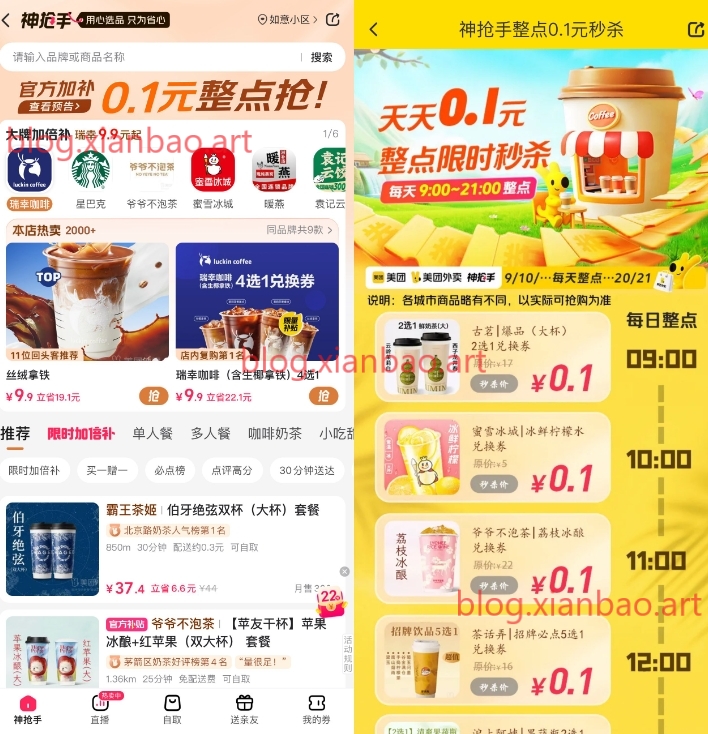Apply the 点评高分 filter chip
Viewport: 708px width, 734px height.
tap(234, 470)
